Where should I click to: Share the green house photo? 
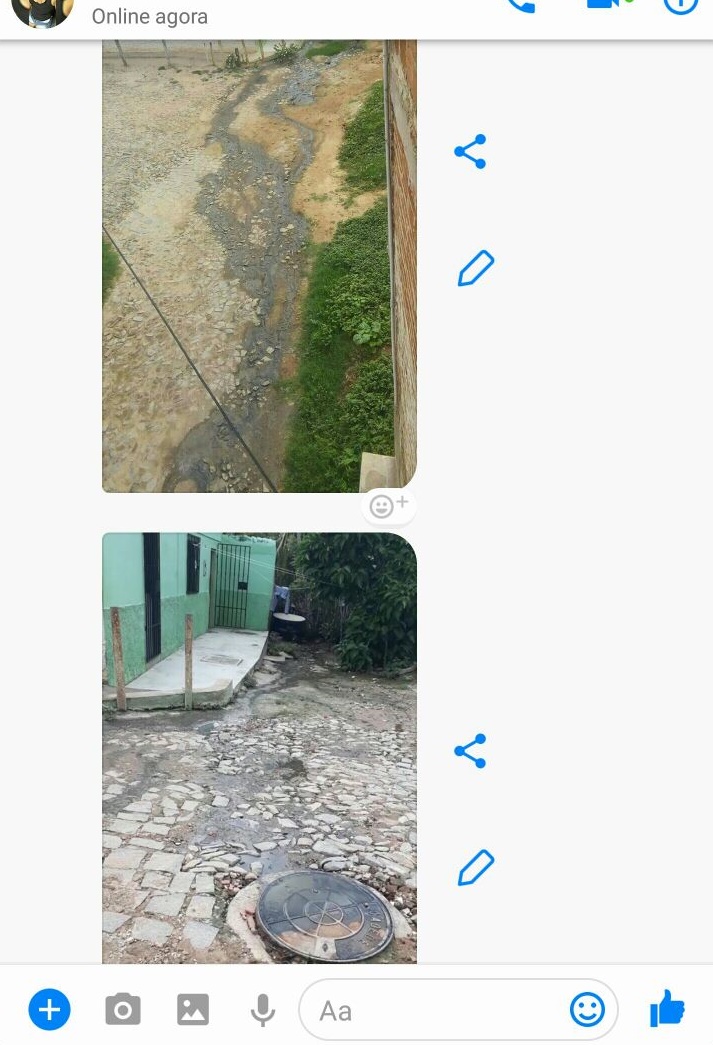[470, 751]
